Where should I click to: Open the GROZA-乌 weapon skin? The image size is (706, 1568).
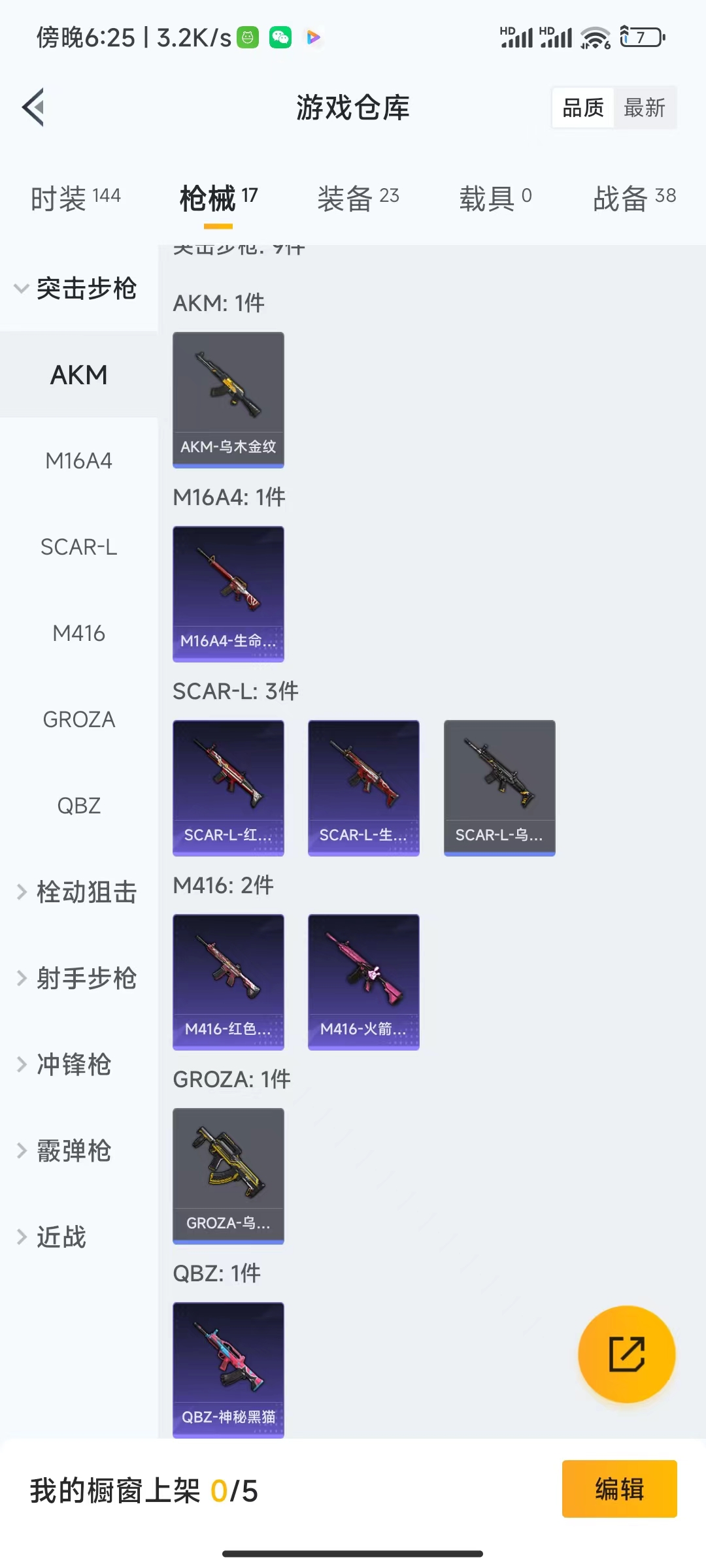228,1176
